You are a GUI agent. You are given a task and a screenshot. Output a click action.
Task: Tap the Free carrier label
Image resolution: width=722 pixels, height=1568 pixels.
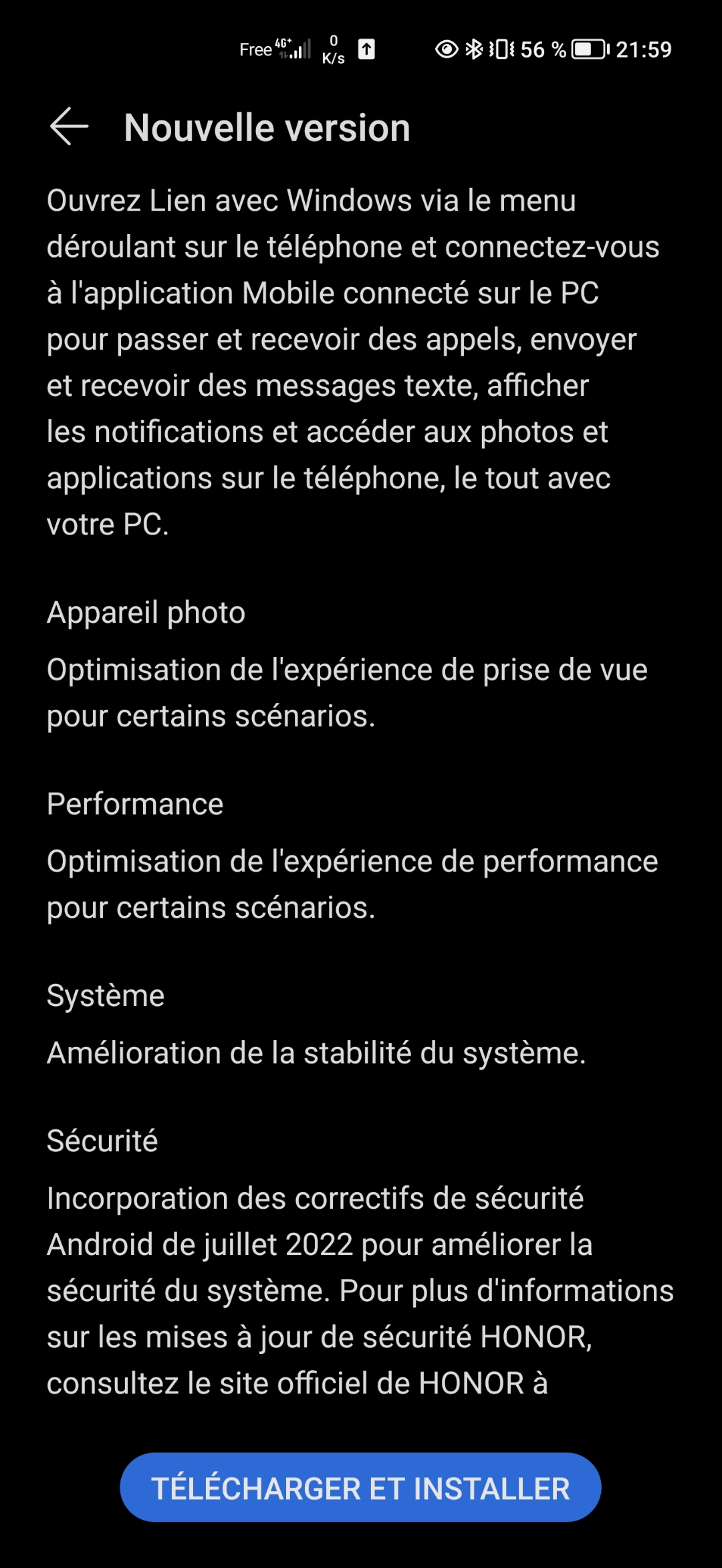[255, 49]
